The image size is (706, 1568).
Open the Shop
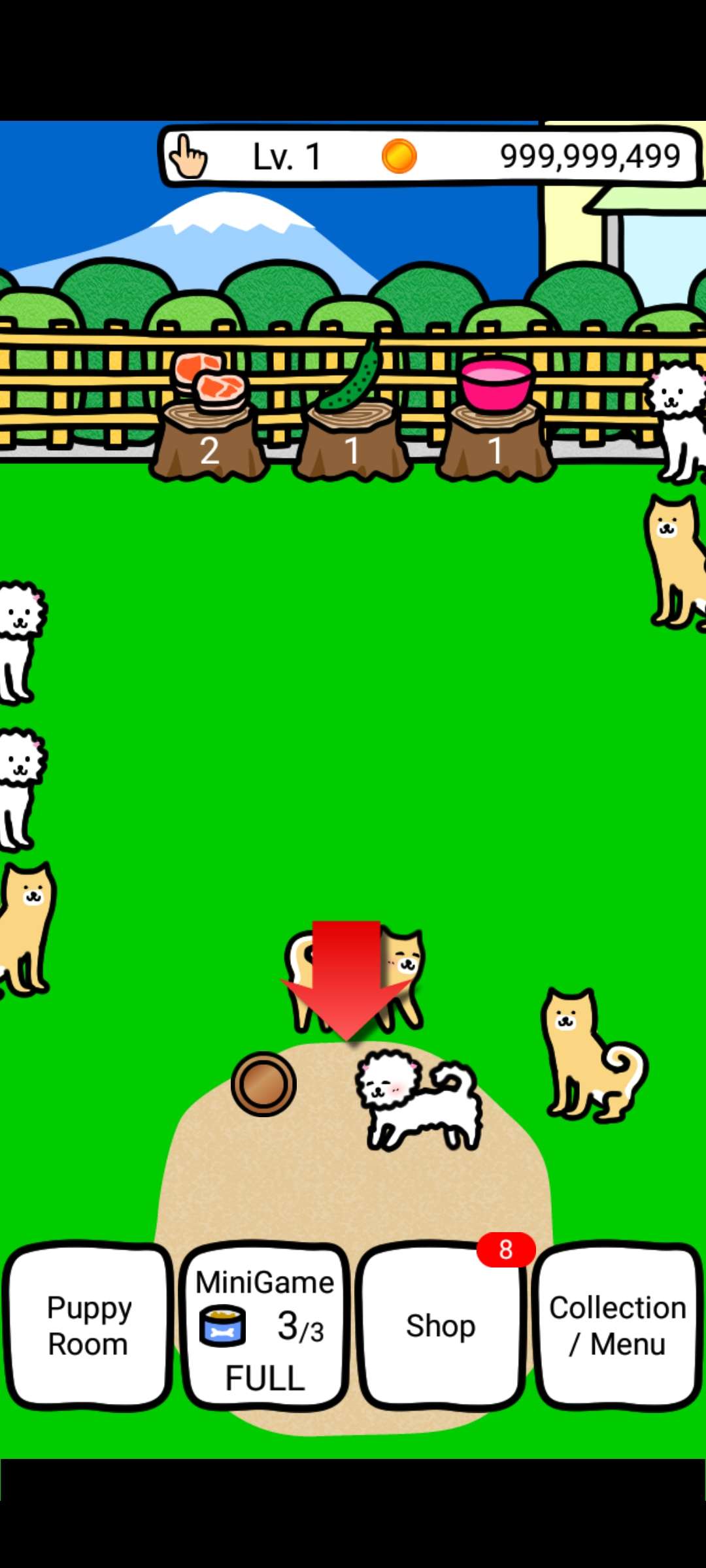coord(441,1326)
